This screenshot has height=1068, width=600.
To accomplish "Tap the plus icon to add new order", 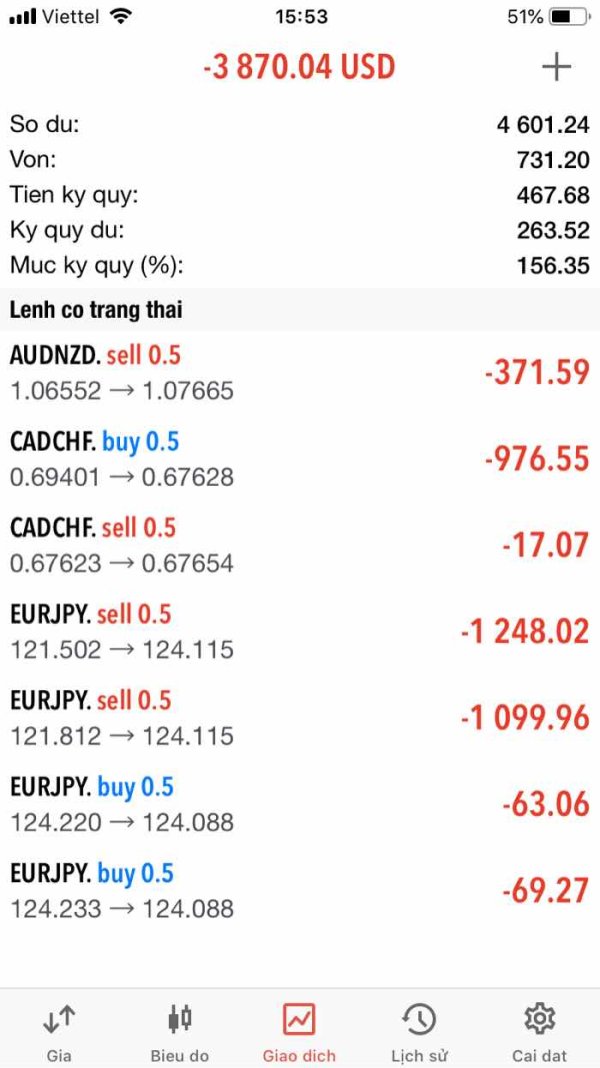I will [556, 67].
